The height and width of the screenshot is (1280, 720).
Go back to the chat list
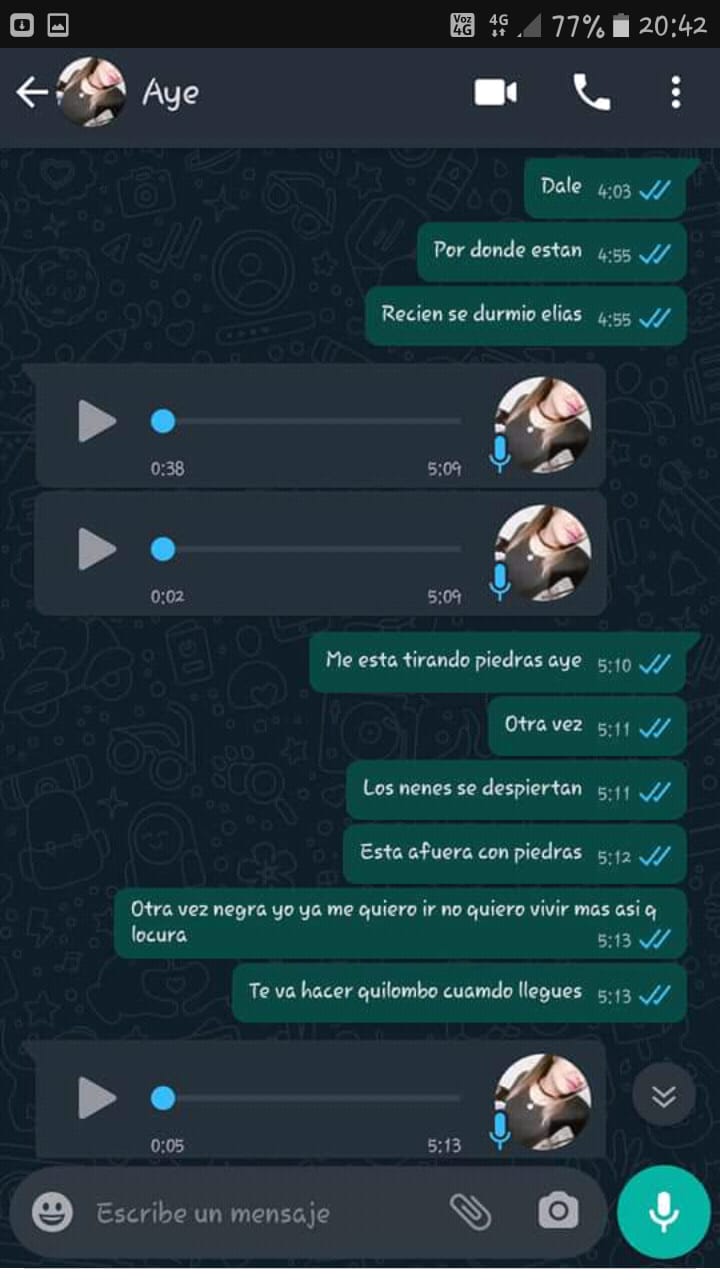[x=31, y=93]
